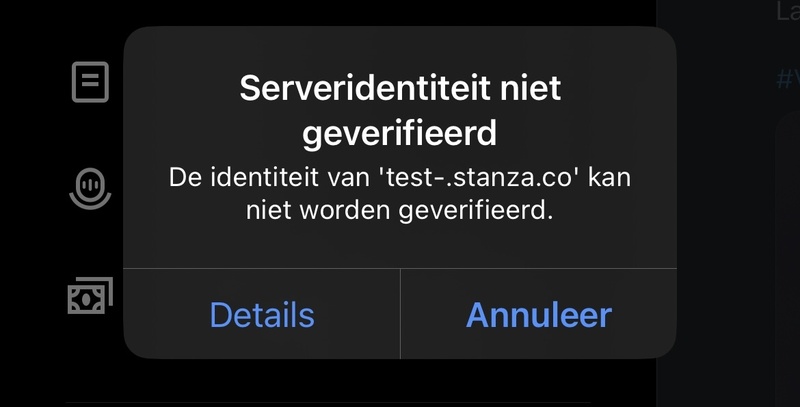The height and width of the screenshot is (407, 800).
Task: Tap Annuleer to dismiss the dialog
Action: pyautogui.click(x=538, y=315)
